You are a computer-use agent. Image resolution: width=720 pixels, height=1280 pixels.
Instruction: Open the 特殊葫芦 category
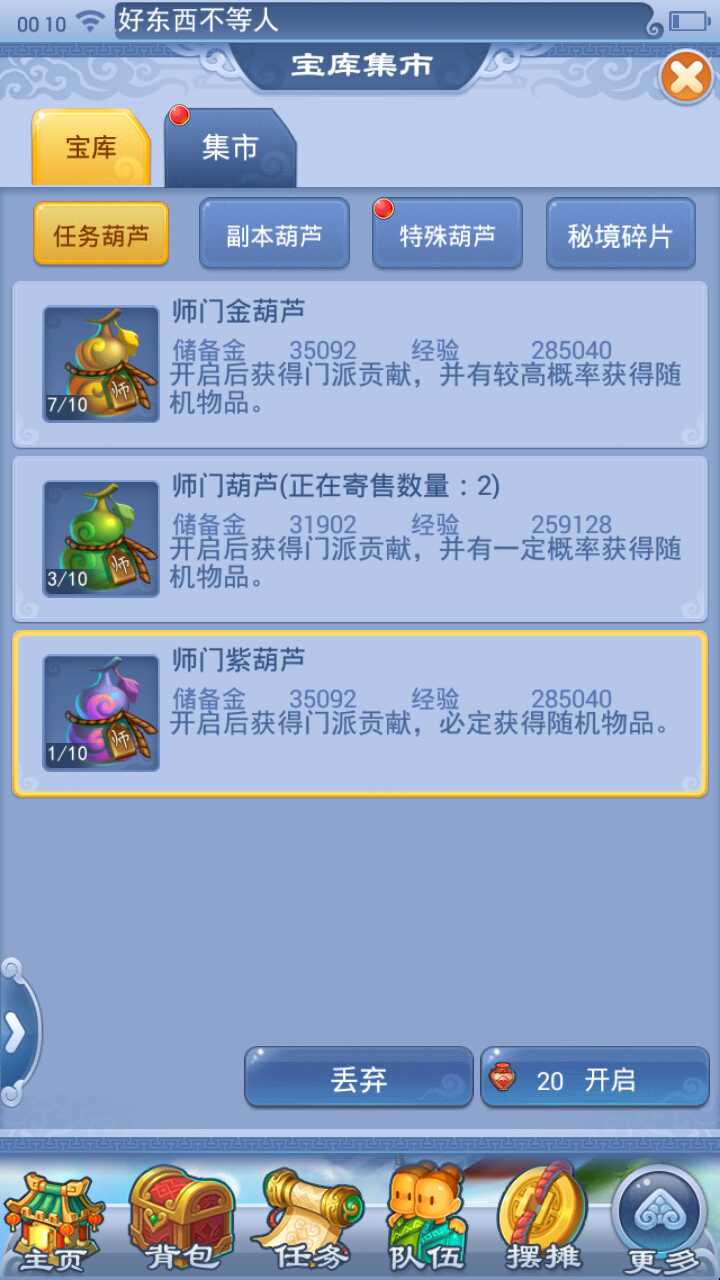pos(447,235)
